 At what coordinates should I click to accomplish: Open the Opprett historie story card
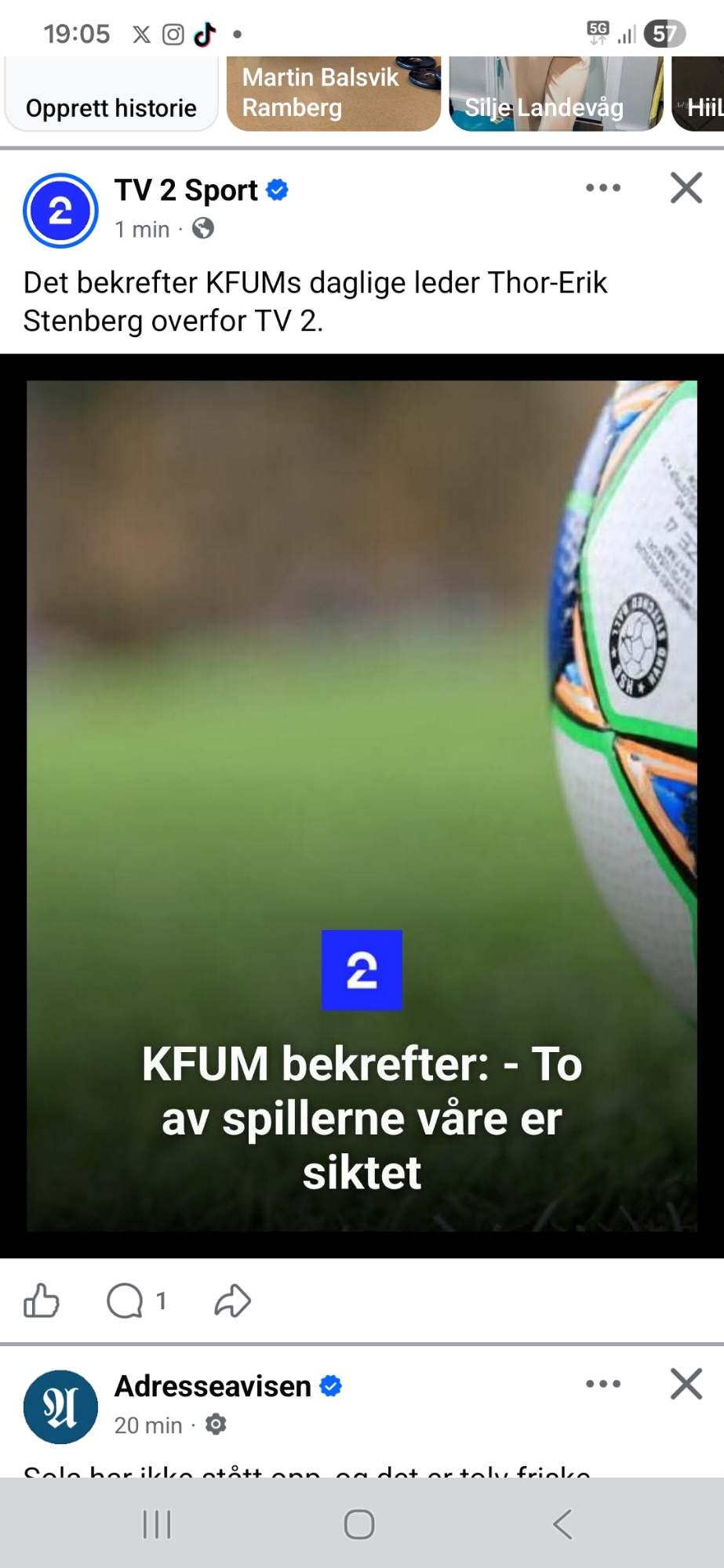[111, 94]
